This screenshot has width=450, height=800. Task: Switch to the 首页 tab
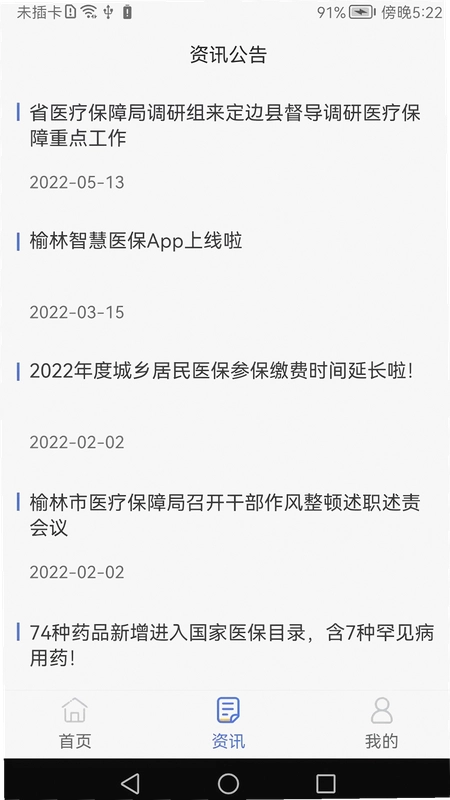[75, 723]
